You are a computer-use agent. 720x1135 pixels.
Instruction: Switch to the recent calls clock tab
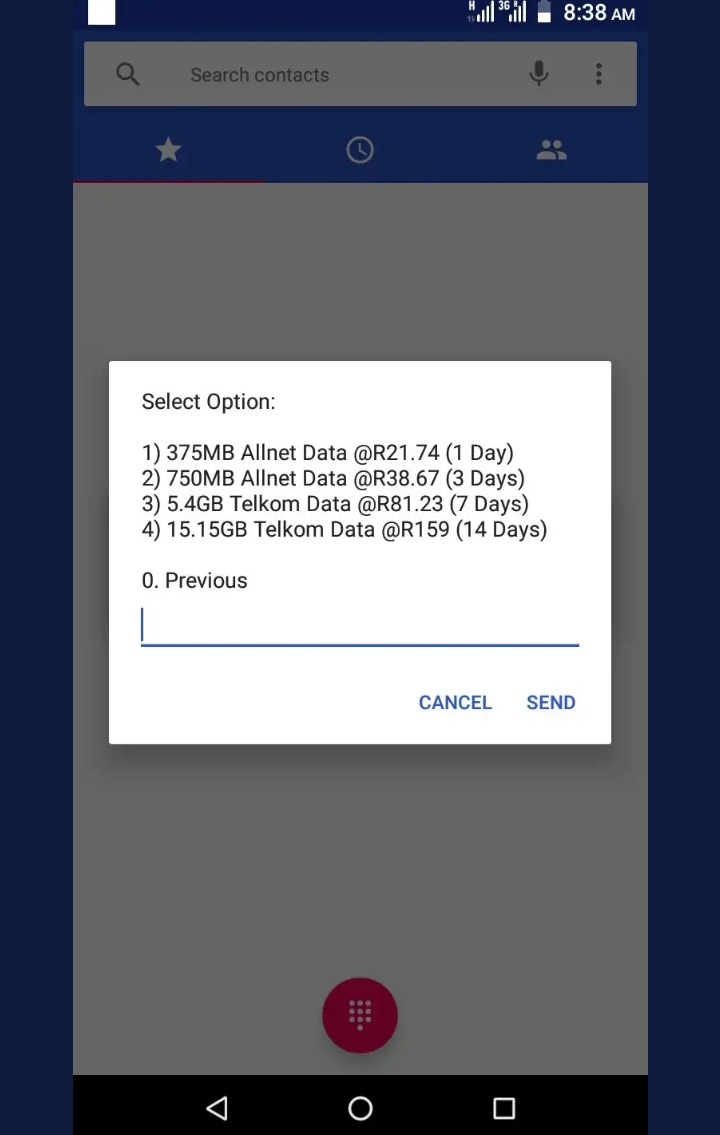click(360, 150)
